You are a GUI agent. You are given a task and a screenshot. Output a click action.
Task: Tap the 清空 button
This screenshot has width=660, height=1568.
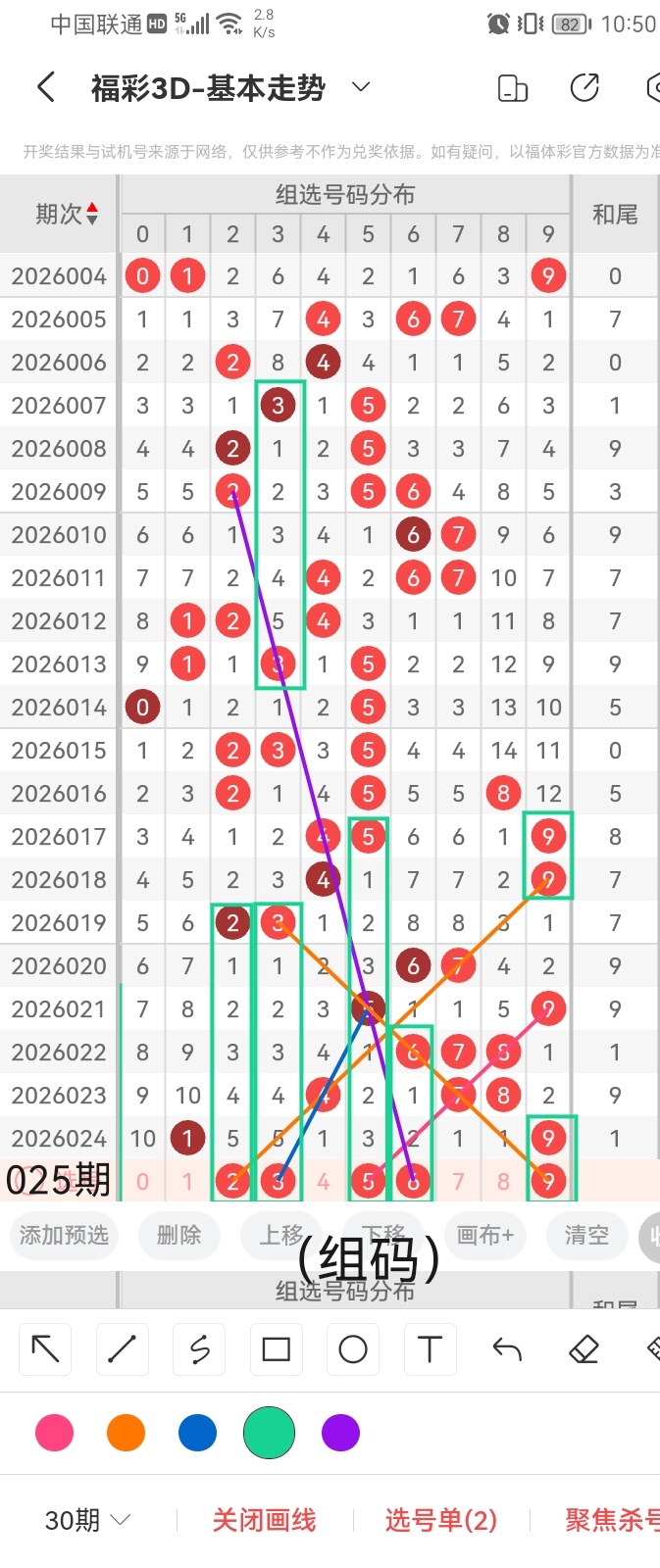click(x=586, y=1235)
